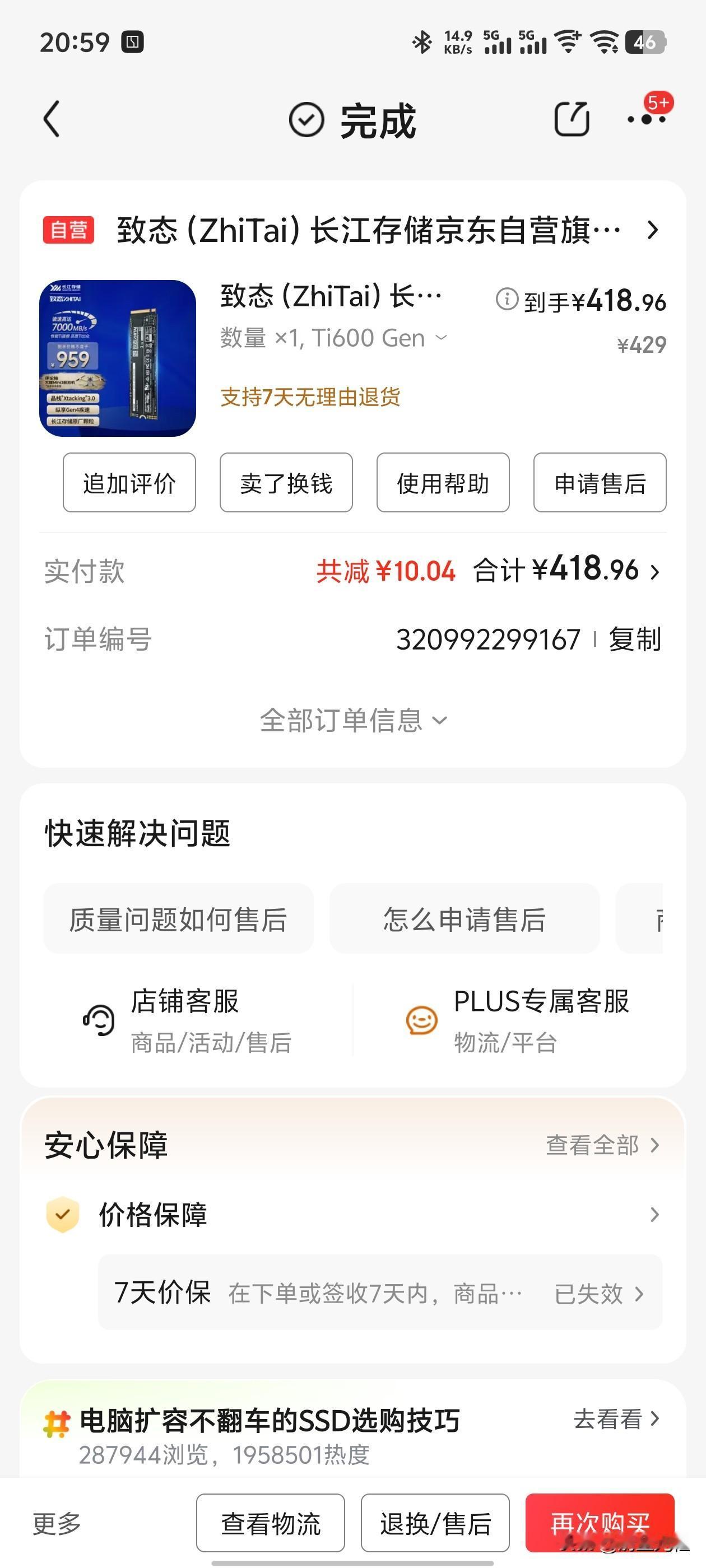Select quick question 质量问题如何售后
Screen dimensions: 706x1568
click(178, 919)
